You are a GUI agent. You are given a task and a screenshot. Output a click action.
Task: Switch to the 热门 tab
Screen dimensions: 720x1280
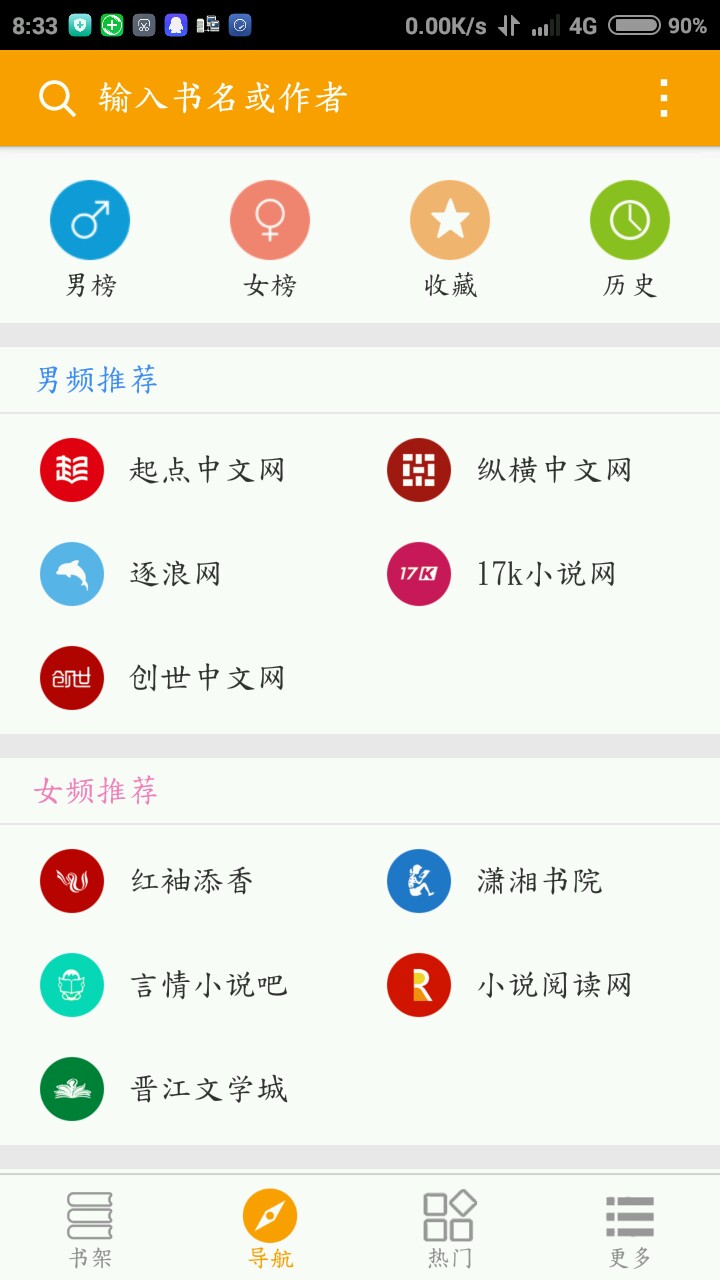450,1228
